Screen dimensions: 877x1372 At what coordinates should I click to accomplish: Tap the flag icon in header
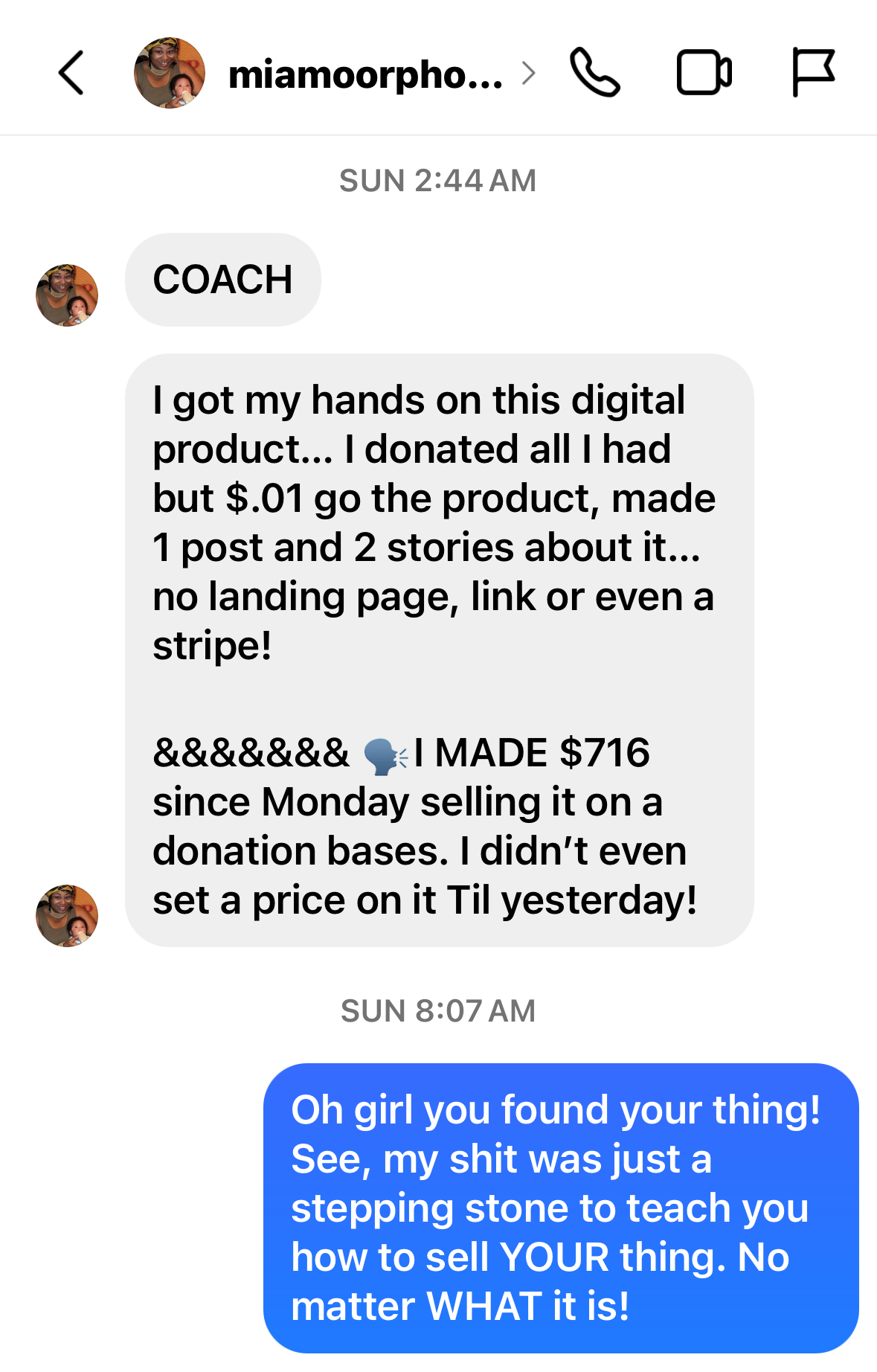[x=812, y=73]
